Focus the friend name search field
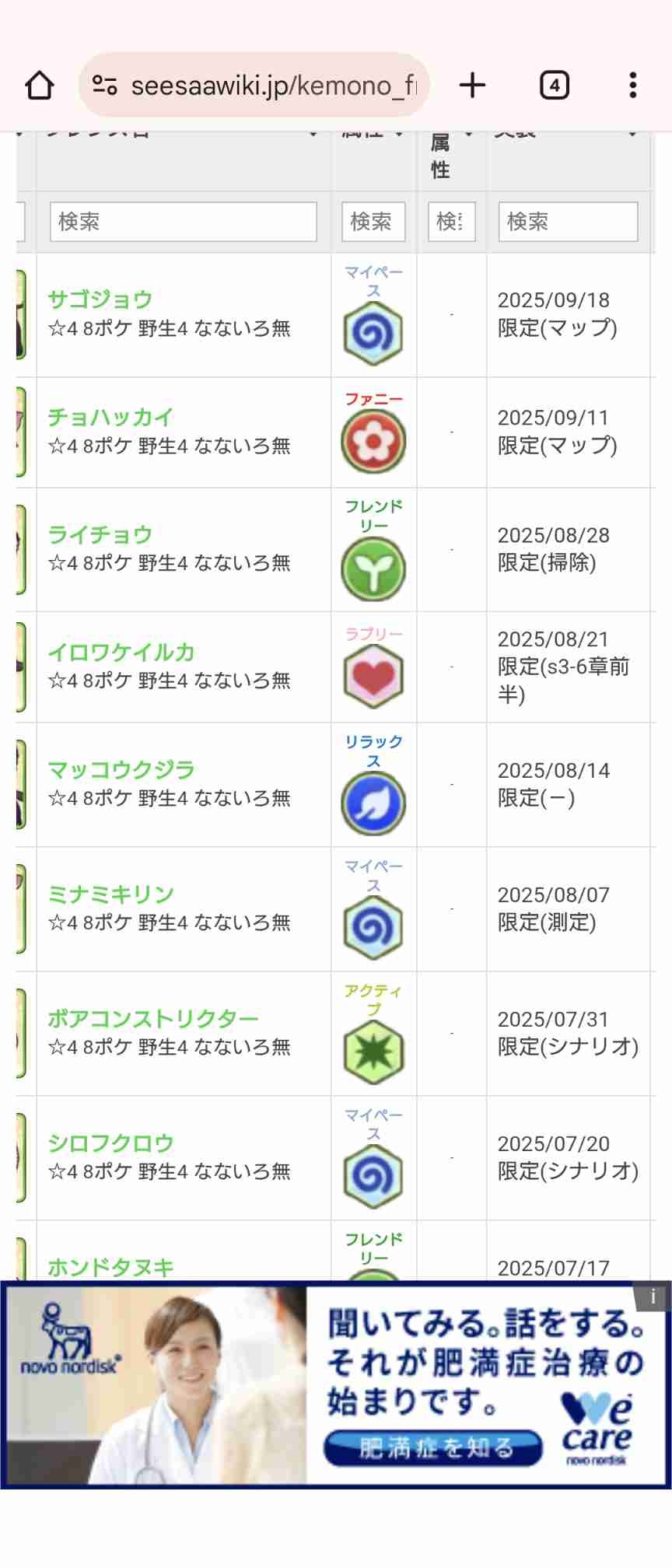The height and width of the screenshot is (1568, 672). 183,222
